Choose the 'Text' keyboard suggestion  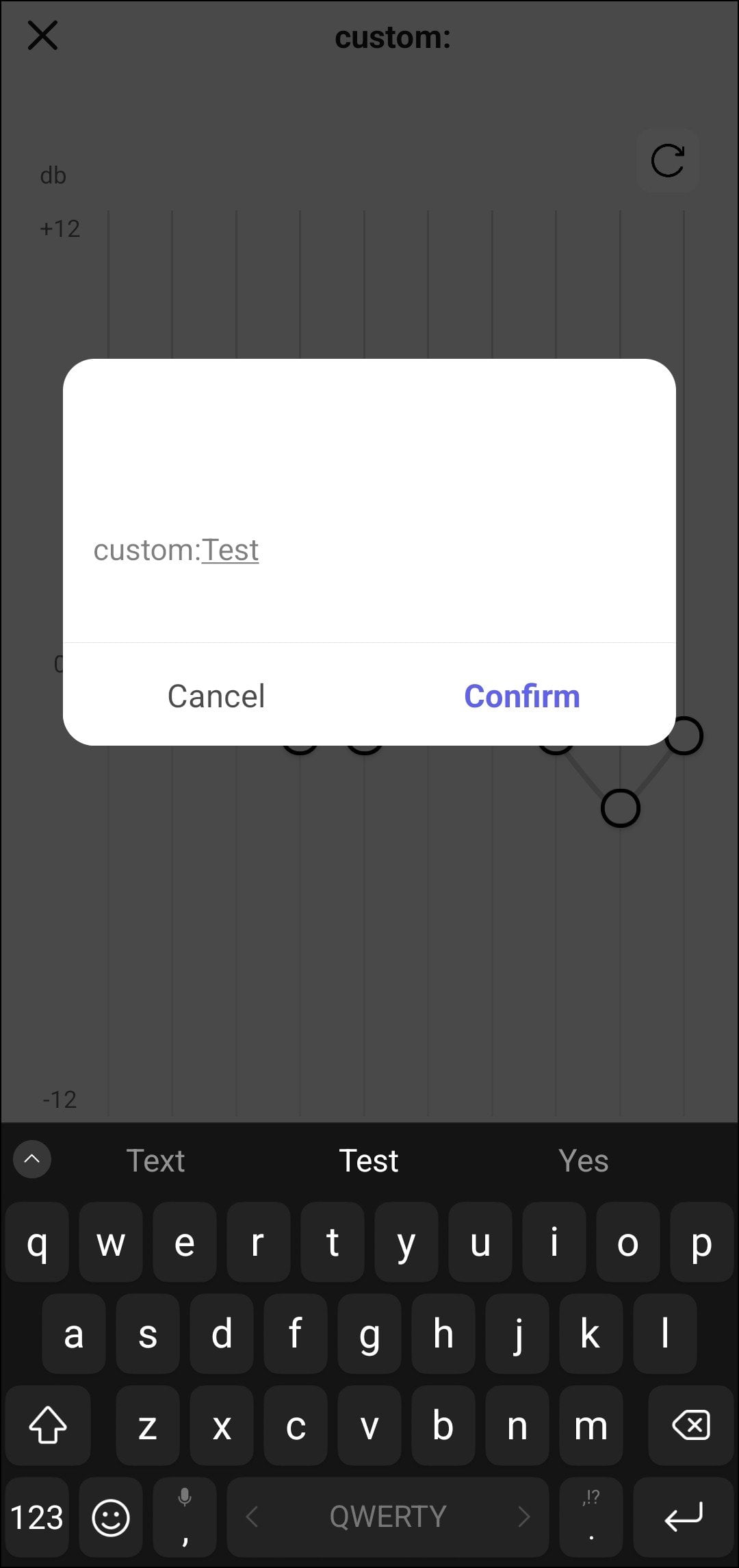(x=156, y=1161)
